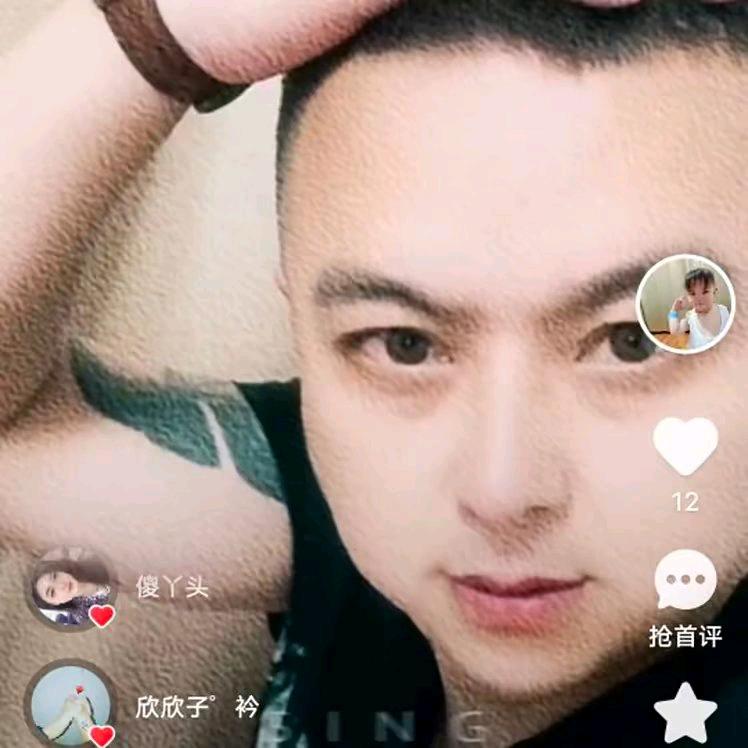Like this video with the heart
The width and height of the screenshot is (748, 748).
[685, 446]
